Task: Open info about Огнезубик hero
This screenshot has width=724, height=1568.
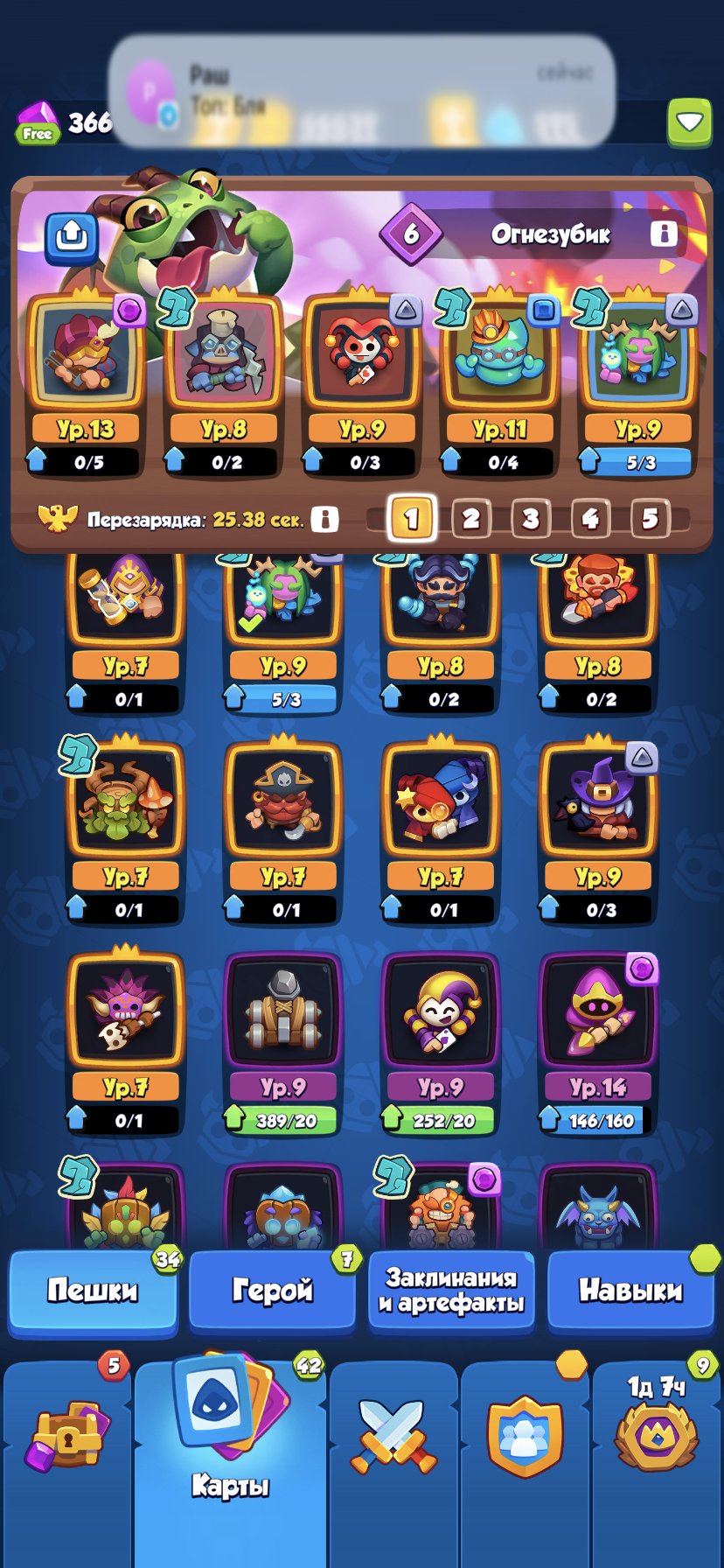Action: click(664, 234)
